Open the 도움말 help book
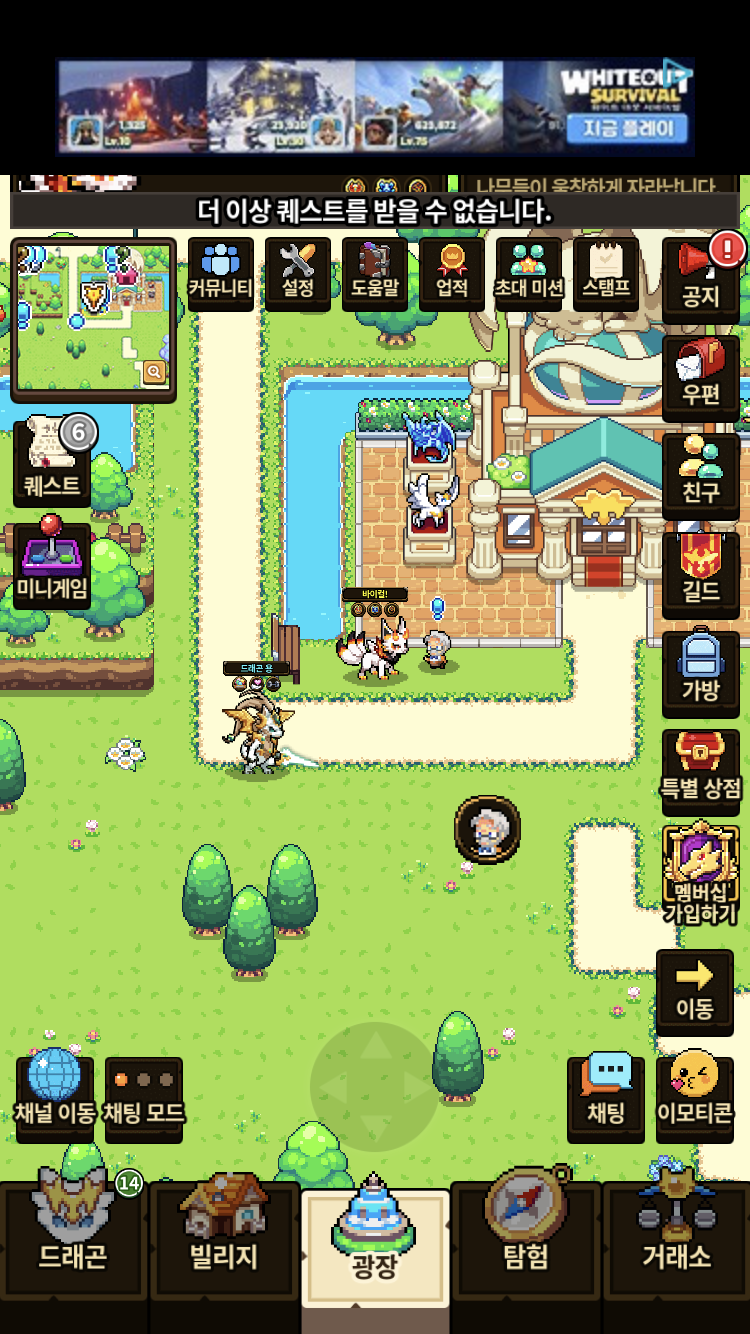The width and height of the screenshot is (750, 1334). [x=375, y=273]
